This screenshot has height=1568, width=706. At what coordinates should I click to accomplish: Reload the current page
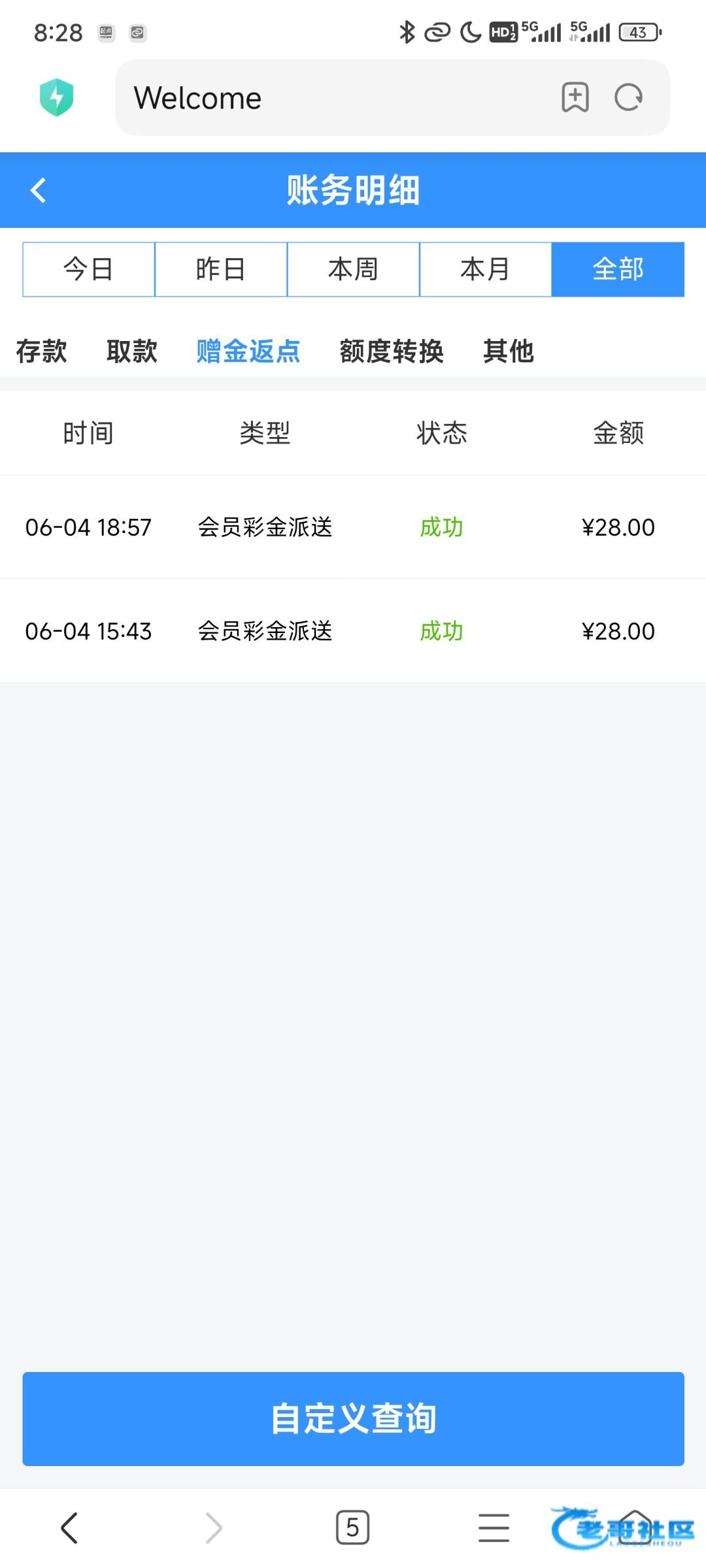pyautogui.click(x=629, y=98)
